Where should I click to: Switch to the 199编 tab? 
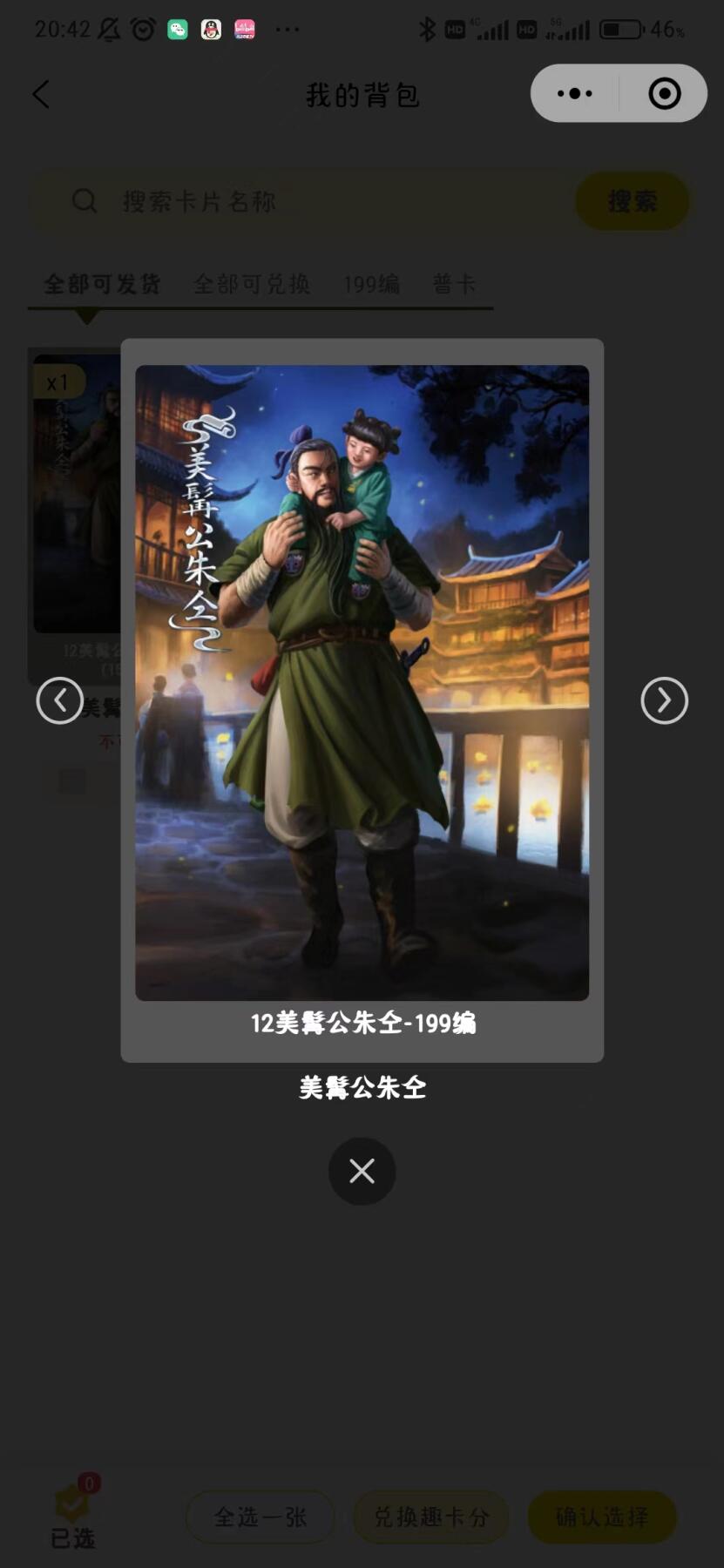(371, 284)
